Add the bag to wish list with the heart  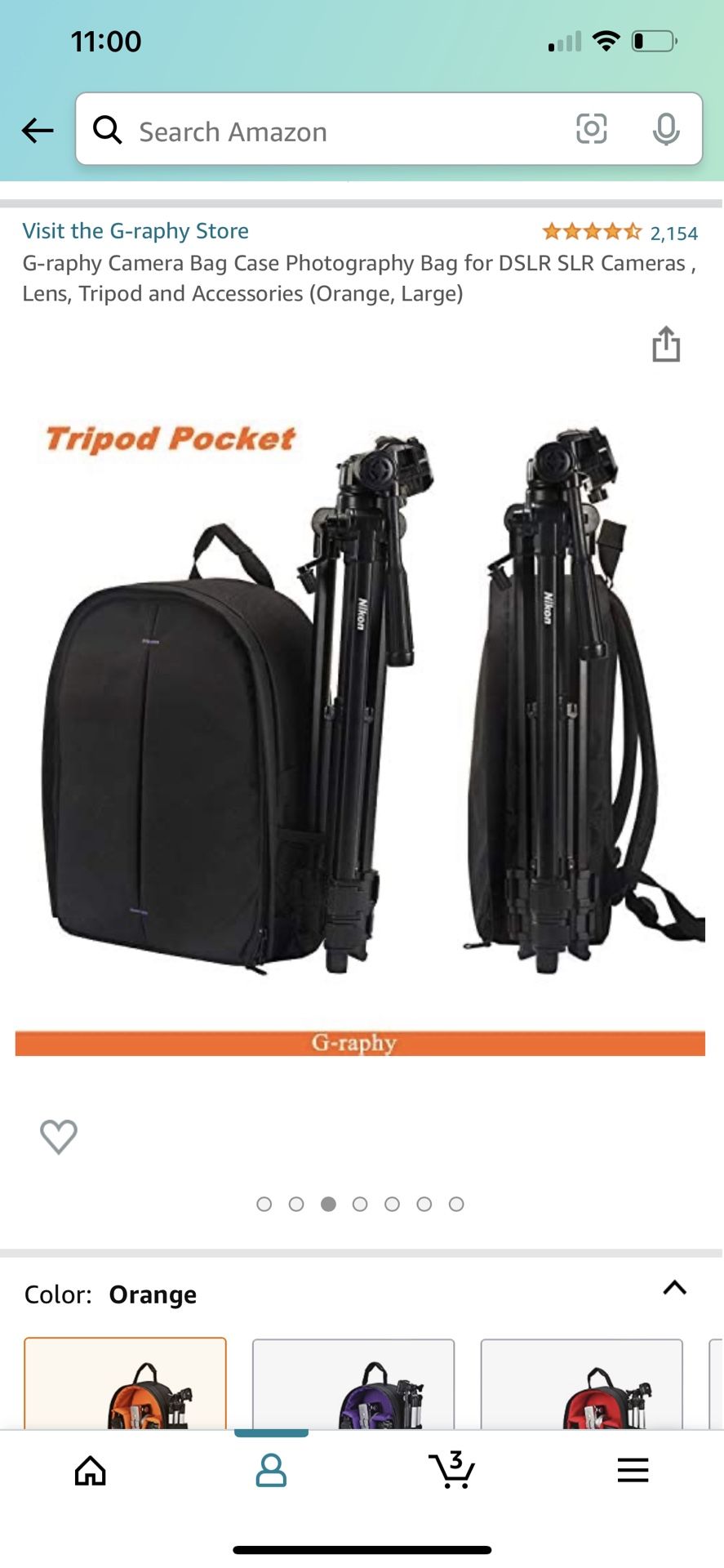59,1136
